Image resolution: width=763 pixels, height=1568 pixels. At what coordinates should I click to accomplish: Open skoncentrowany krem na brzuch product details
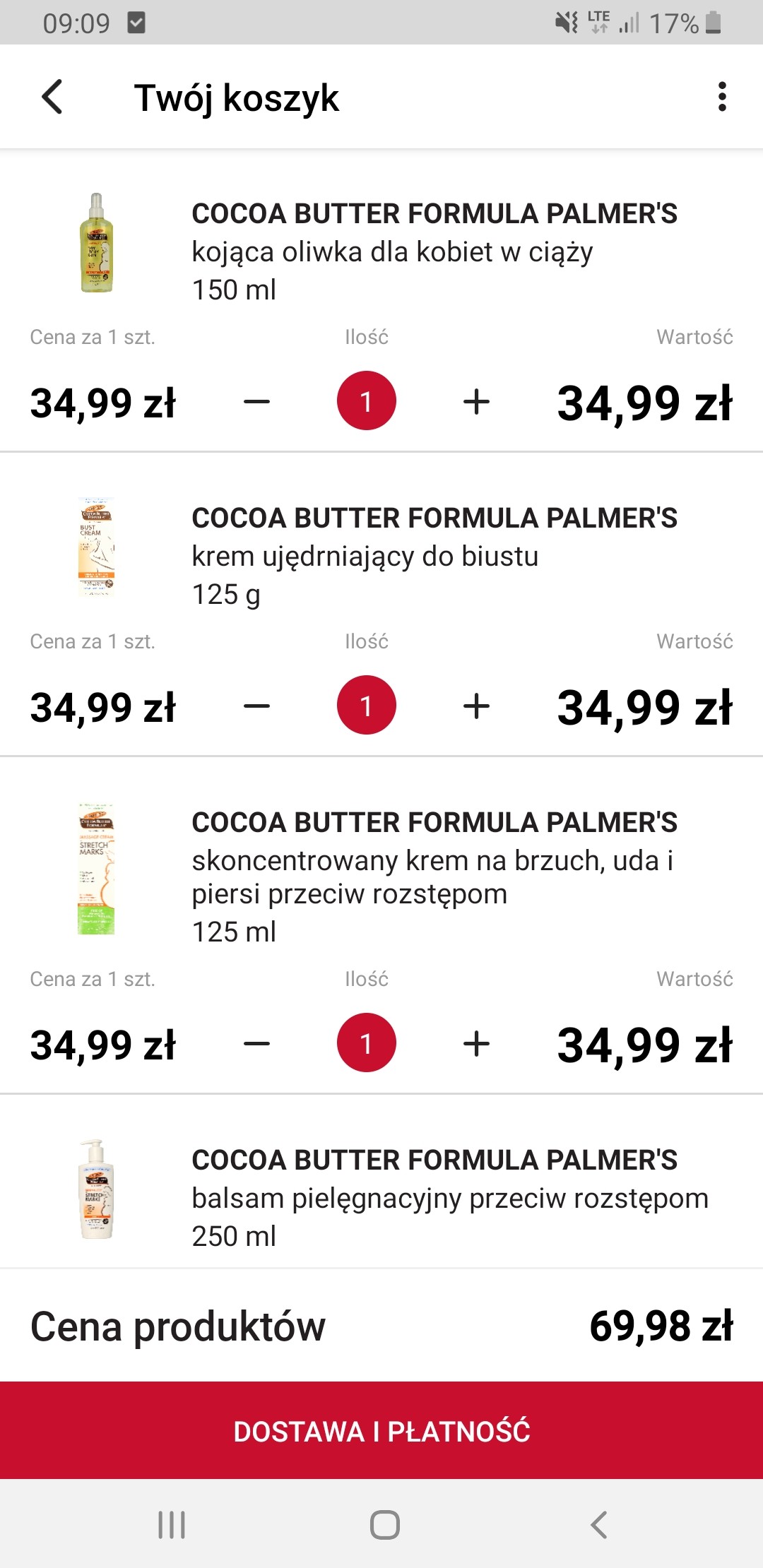point(434,876)
